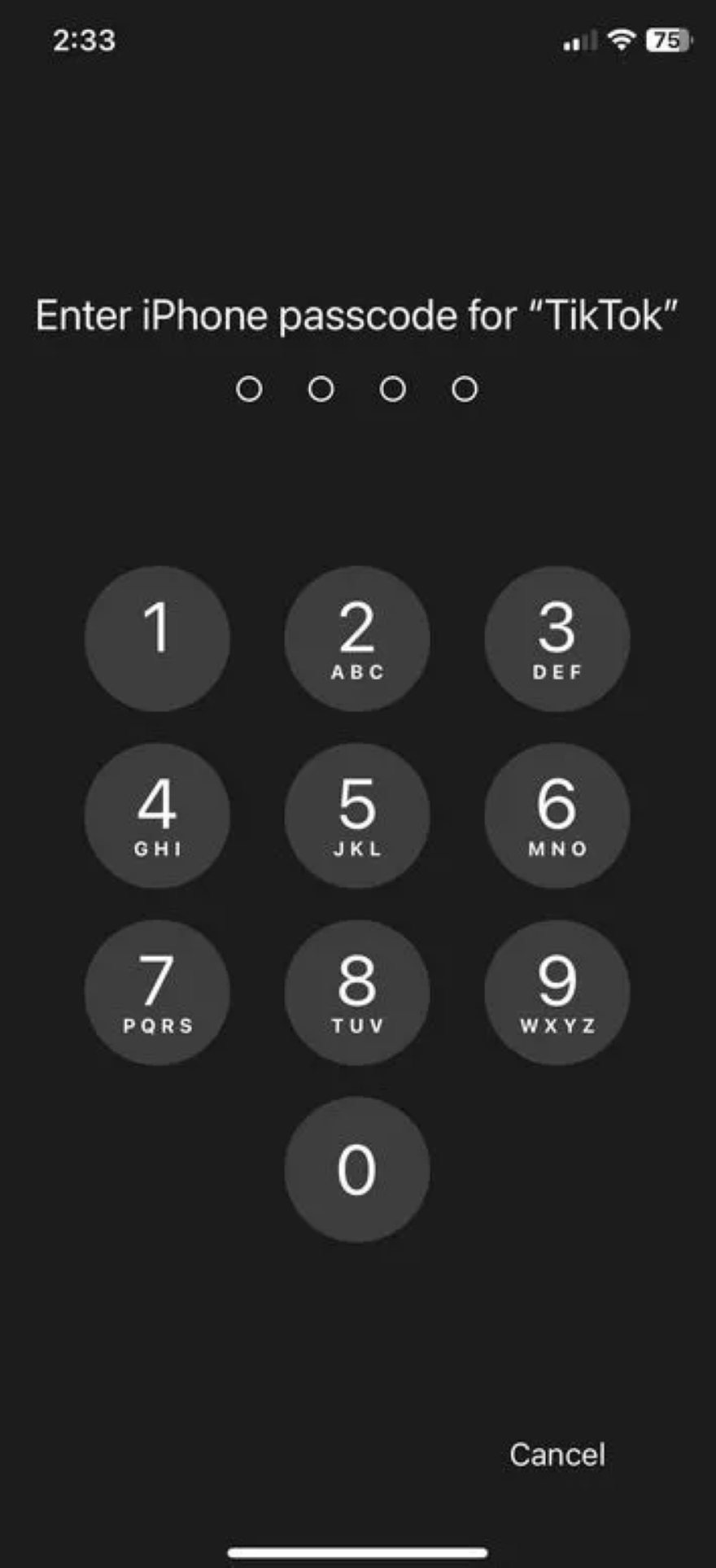Viewport: 716px width, 1568px height.
Task: Select the 9 WXYZ key
Action: [x=557, y=992]
